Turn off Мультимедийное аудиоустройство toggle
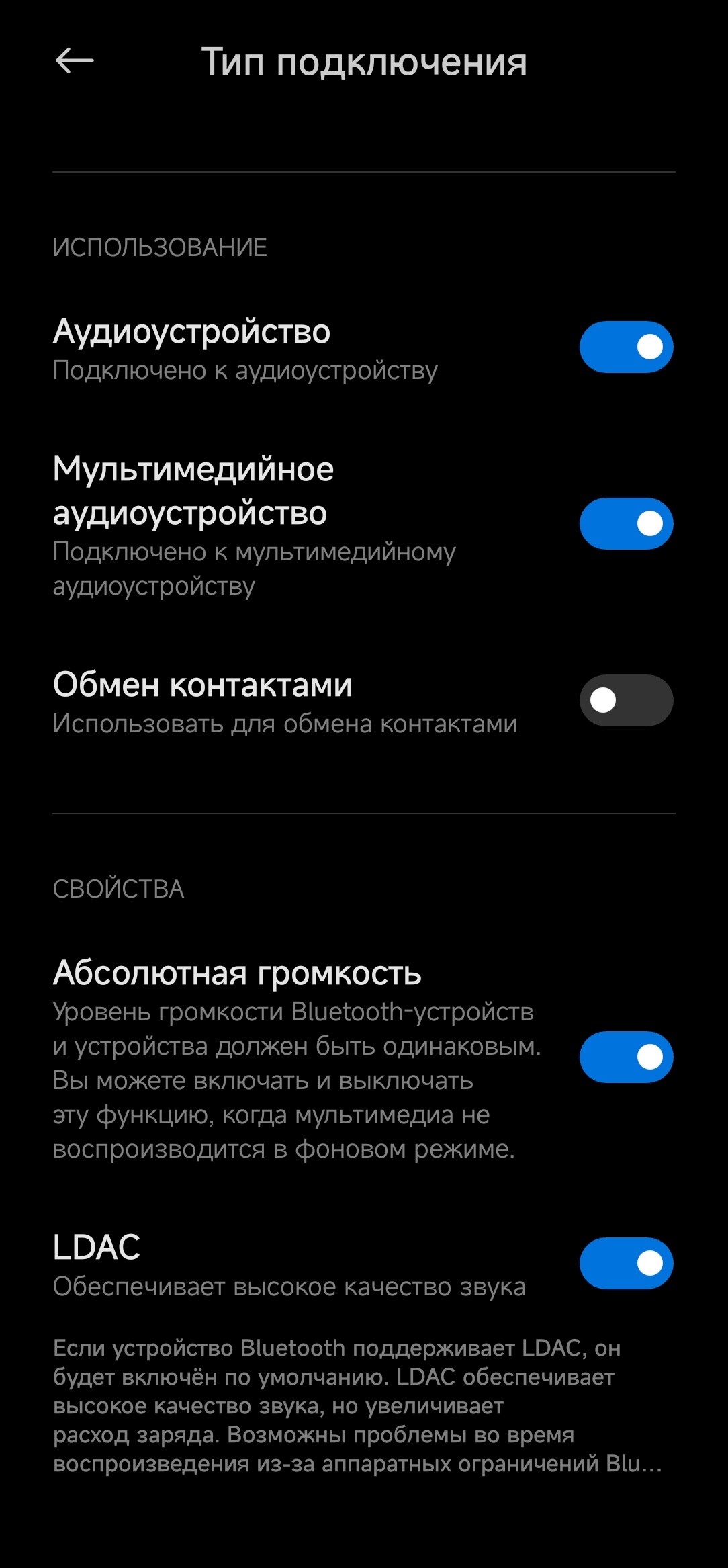 pyautogui.click(x=626, y=524)
